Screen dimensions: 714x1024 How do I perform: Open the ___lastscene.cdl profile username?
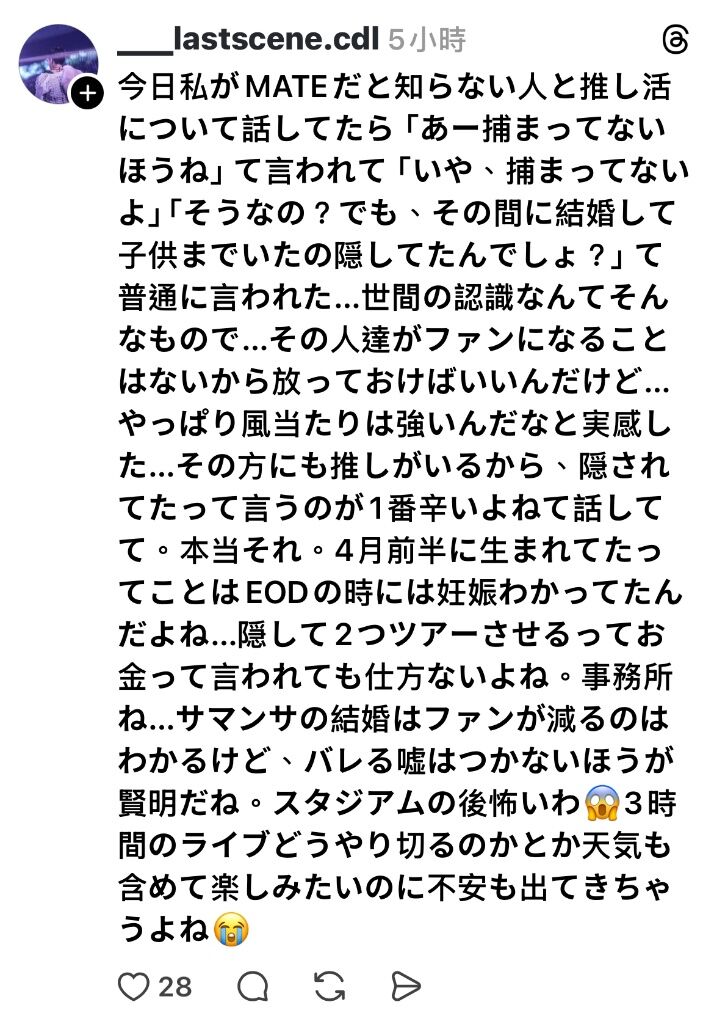248,40
